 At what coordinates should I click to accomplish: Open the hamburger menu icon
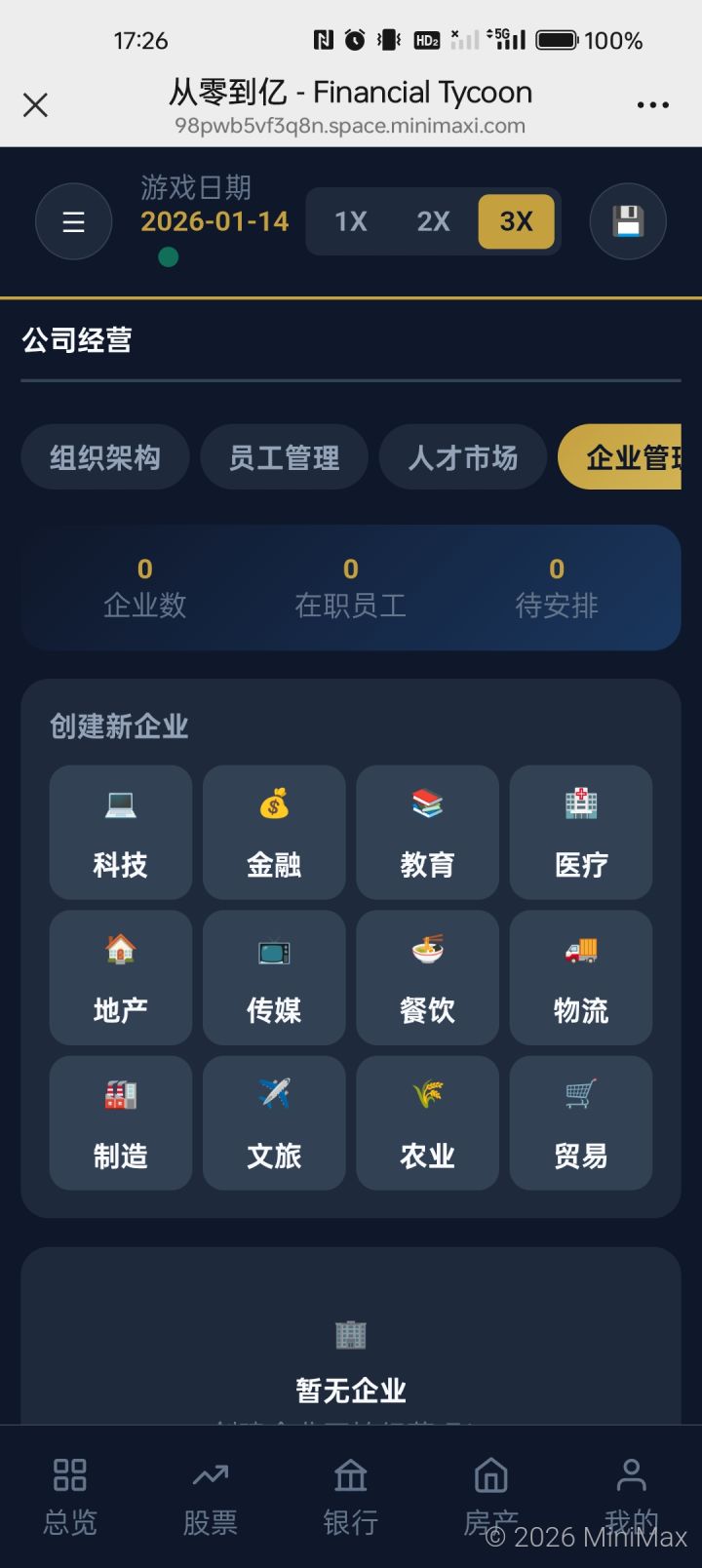coord(73,221)
